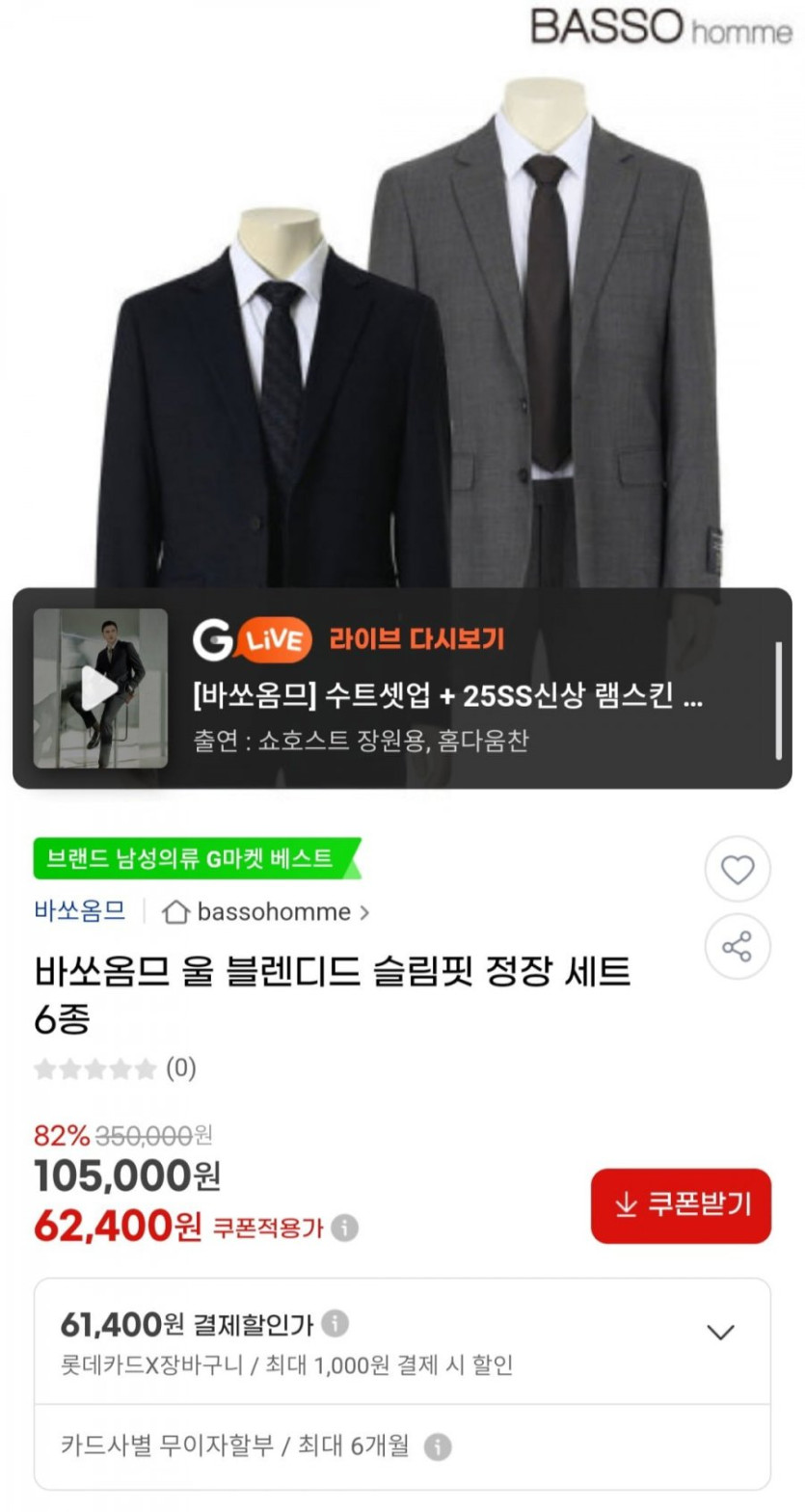Play the G Live replay video
The height and width of the screenshot is (1512, 805).
100,688
